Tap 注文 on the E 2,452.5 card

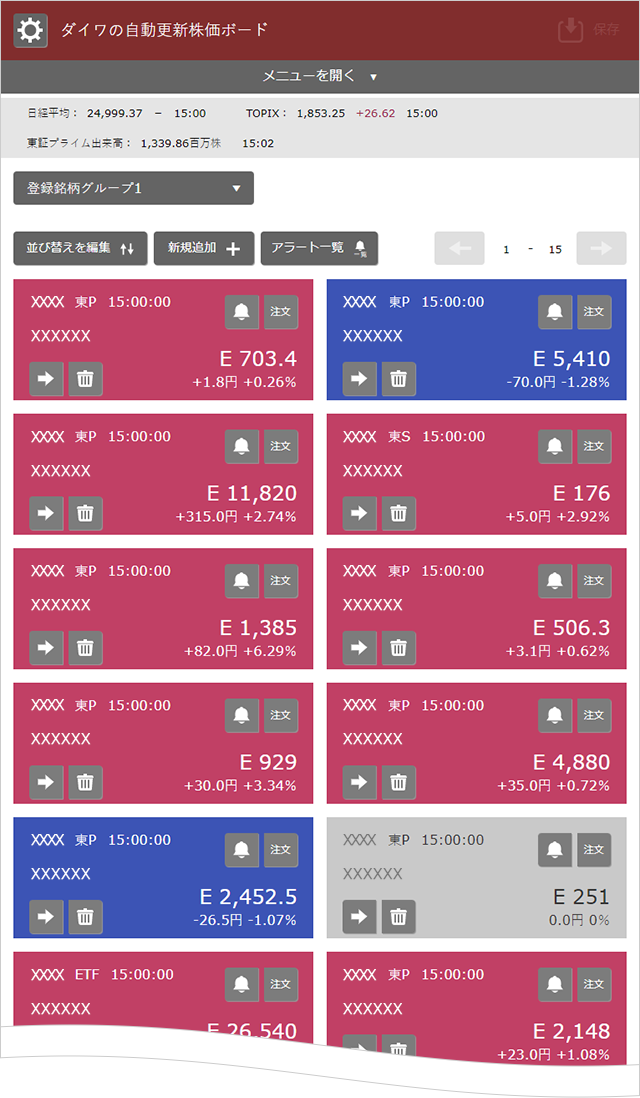click(x=281, y=850)
